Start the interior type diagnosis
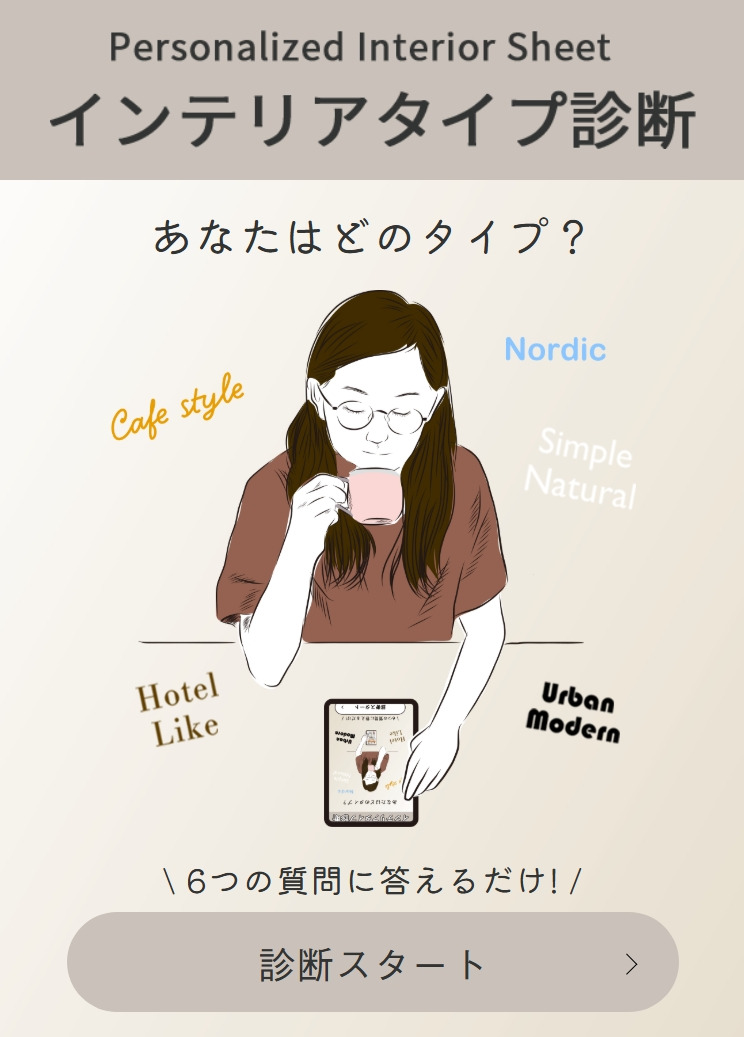 tap(372, 963)
